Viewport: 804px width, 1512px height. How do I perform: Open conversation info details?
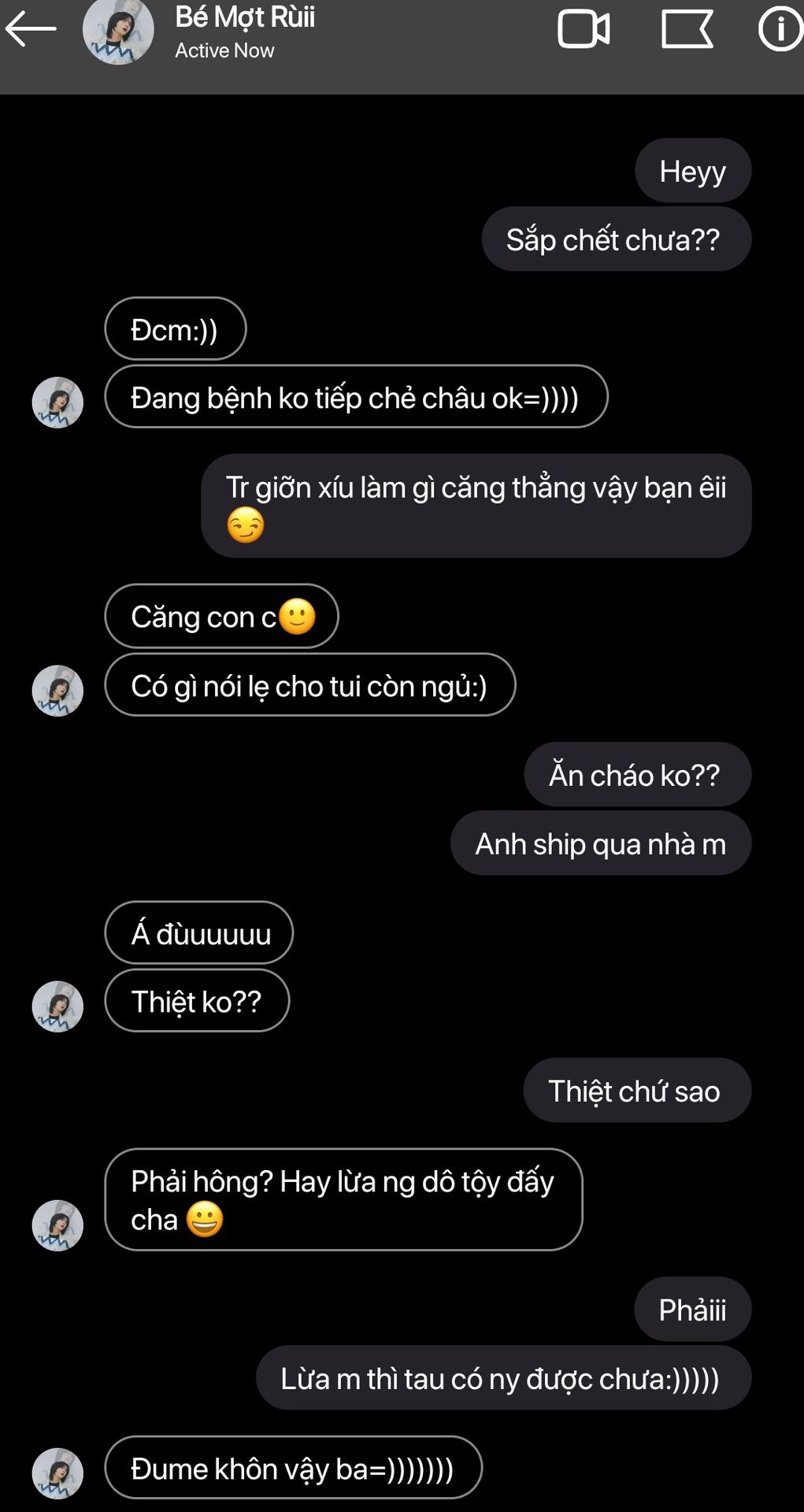pos(780,30)
